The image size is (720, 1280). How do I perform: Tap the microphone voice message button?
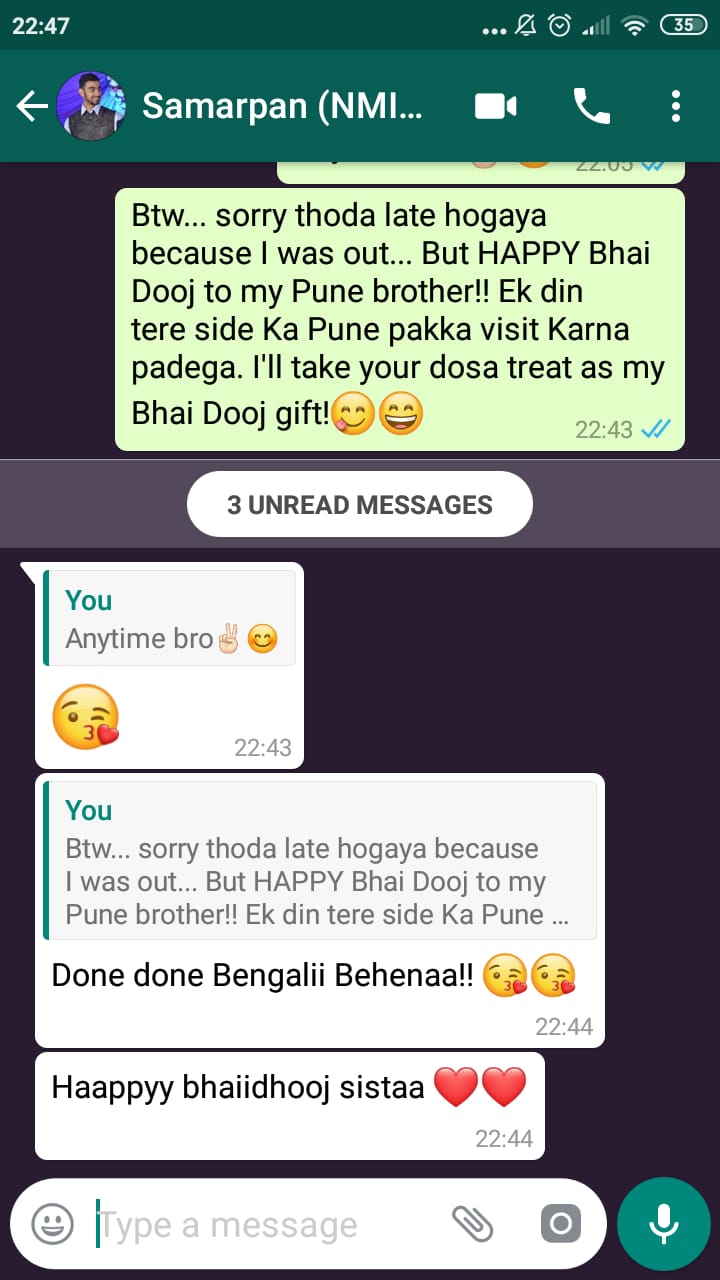[x=662, y=1224]
